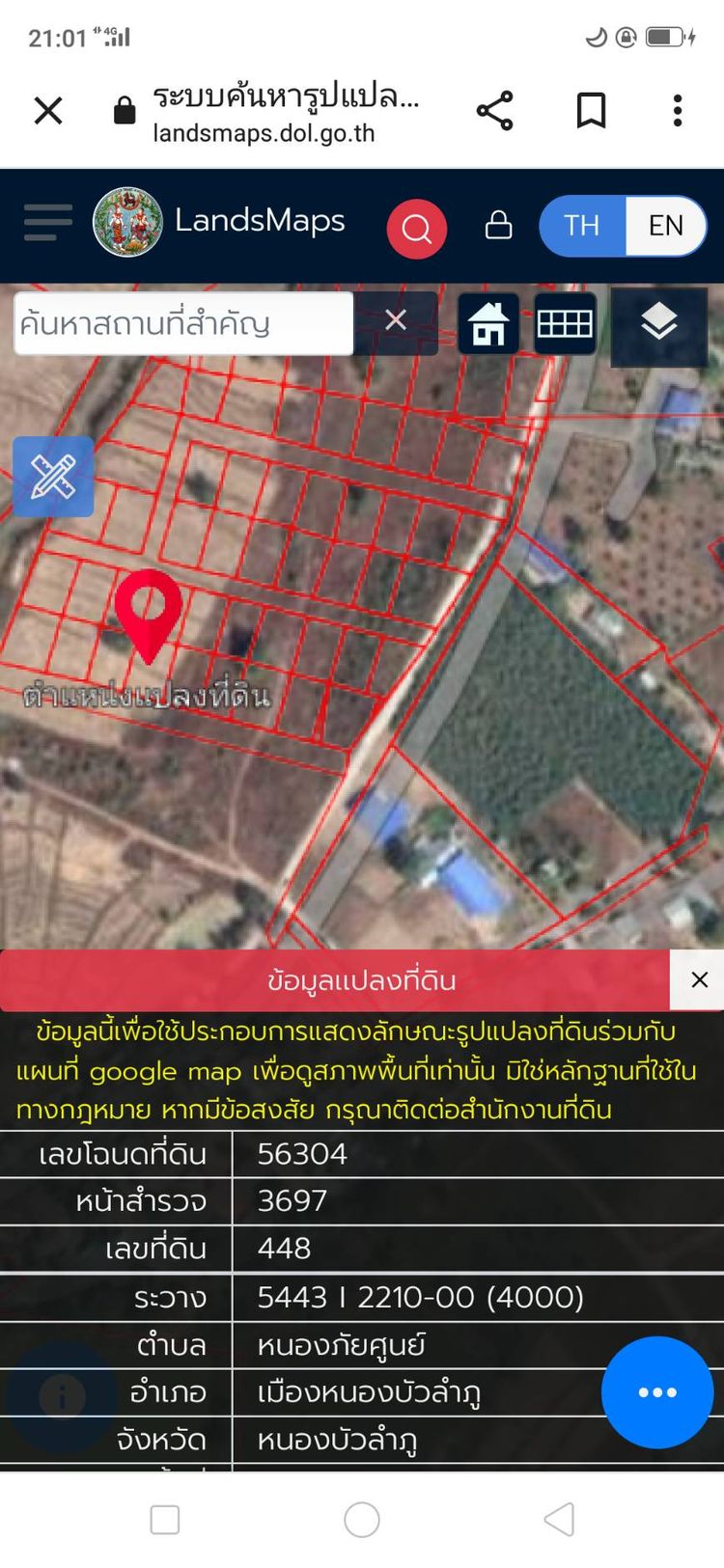Screen dimensions: 724x1568
Task: Close the land parcel info panel
Action: pos(699,979)
